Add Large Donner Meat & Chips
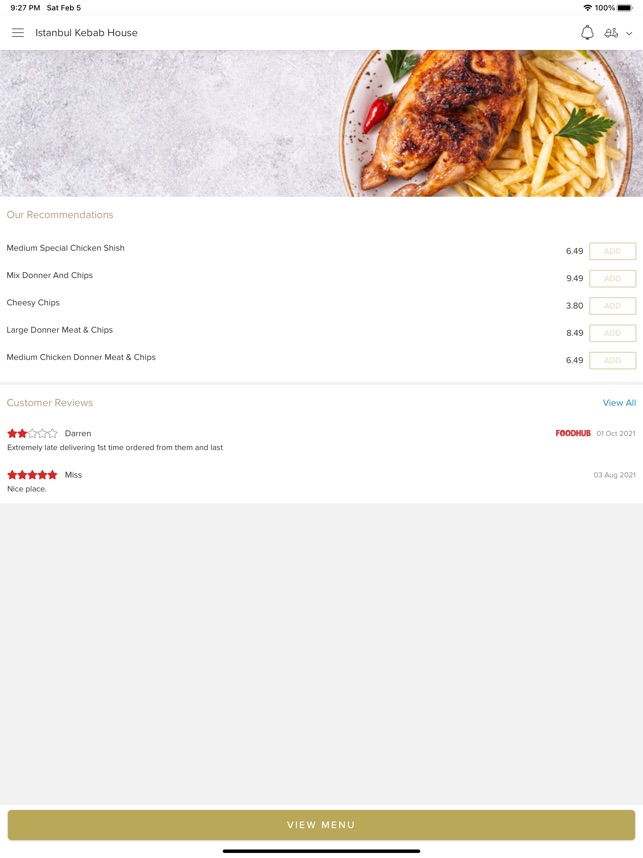This screenshot has width=643, height=858. click(x=612, y=333)
